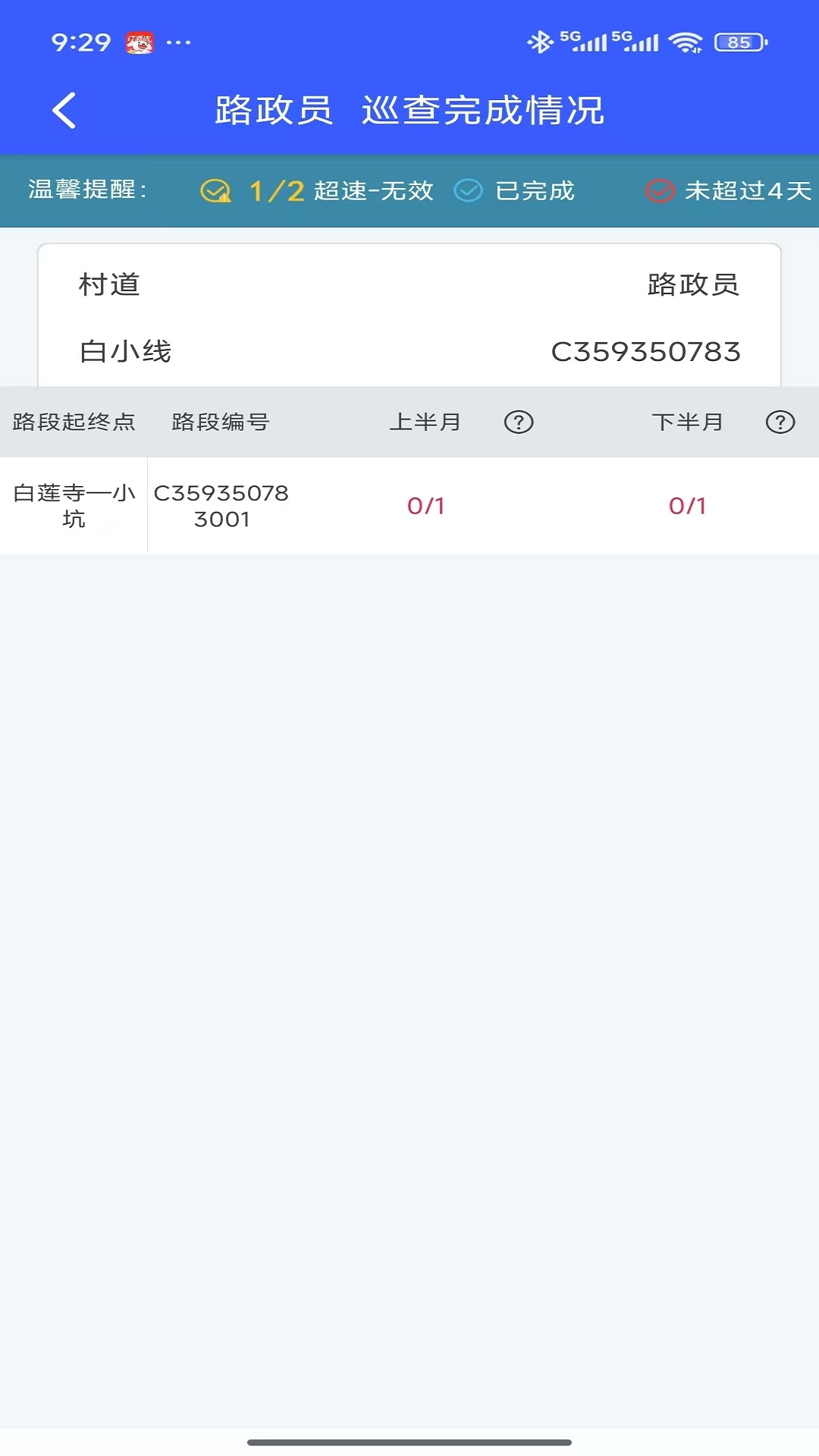Open the 下半月 help question mark

click(780, 422)
